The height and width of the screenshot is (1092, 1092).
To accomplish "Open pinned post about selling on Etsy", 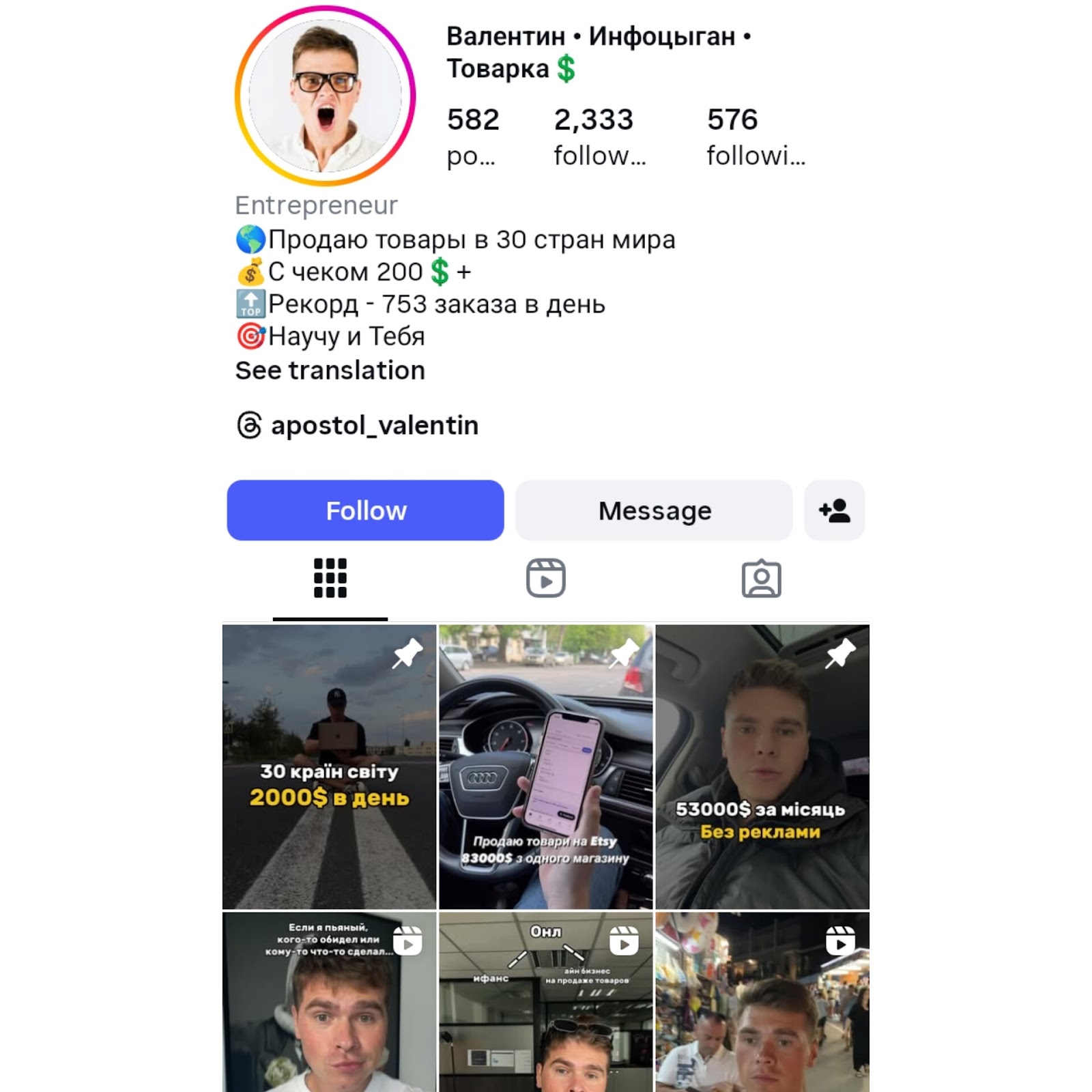I will 545,766.
